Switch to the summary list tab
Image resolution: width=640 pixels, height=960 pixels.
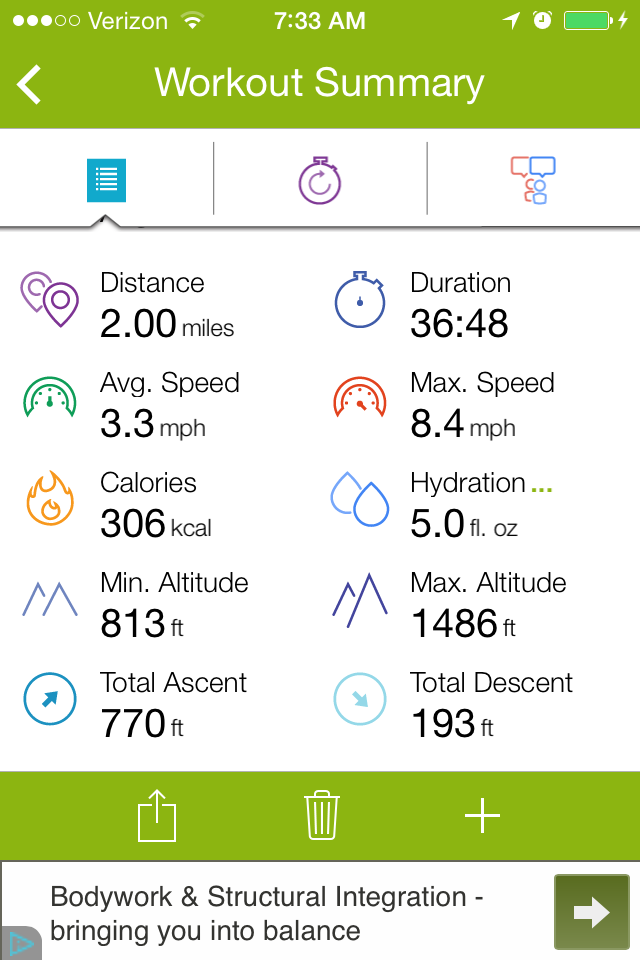coord(106,182)
